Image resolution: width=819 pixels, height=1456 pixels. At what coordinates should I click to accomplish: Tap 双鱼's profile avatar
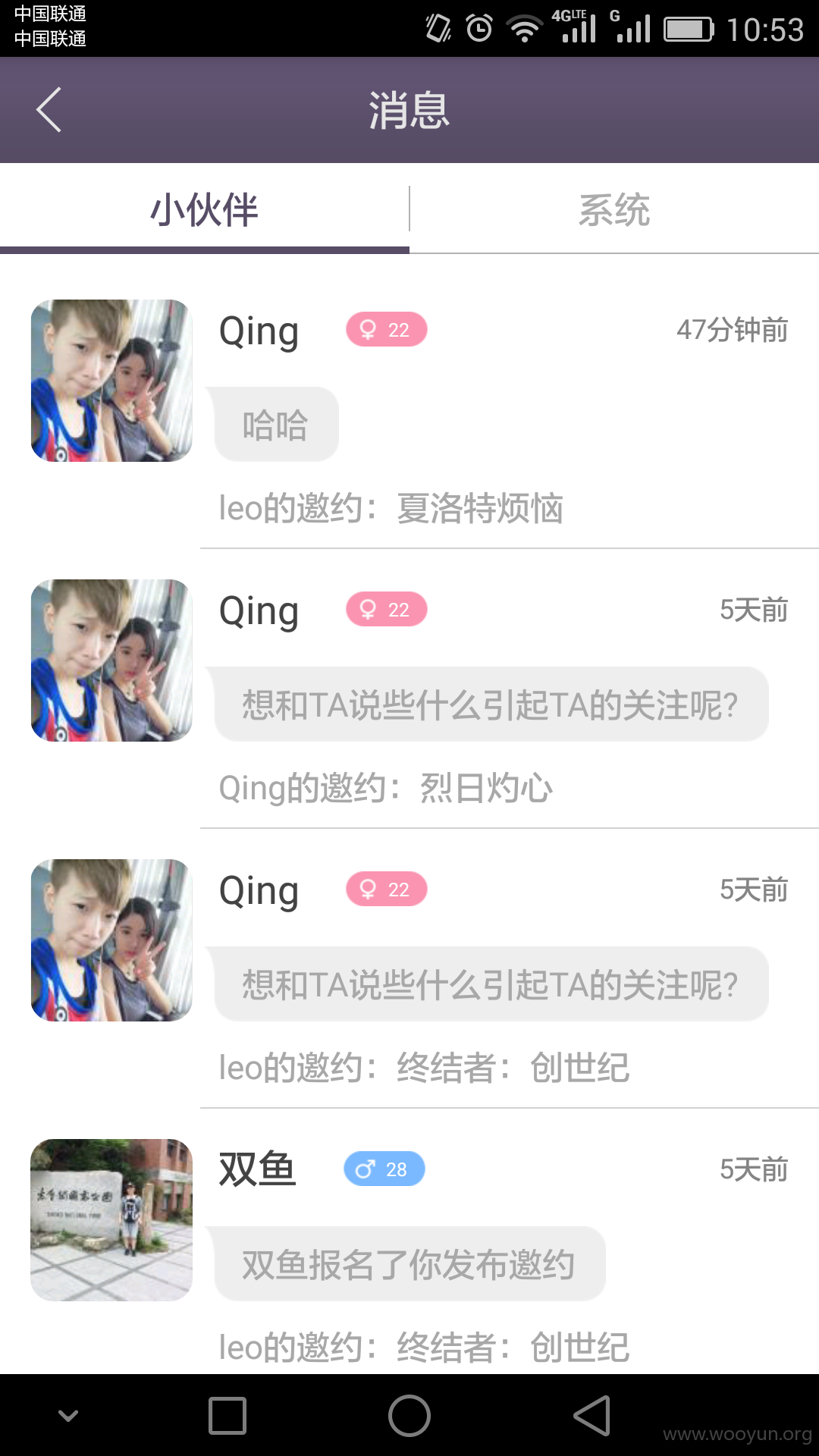(111, 1220)
